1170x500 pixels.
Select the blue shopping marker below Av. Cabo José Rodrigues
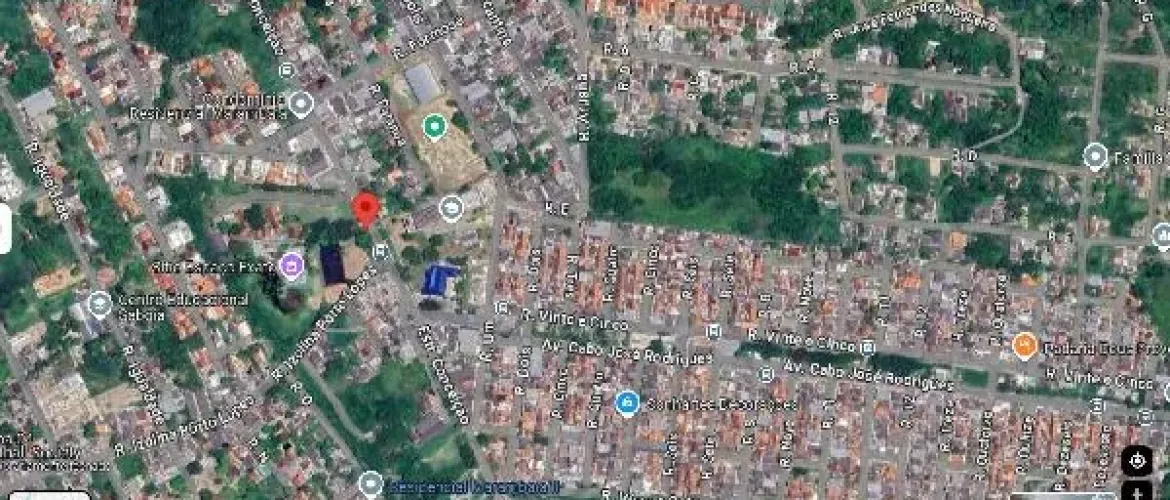627,403
